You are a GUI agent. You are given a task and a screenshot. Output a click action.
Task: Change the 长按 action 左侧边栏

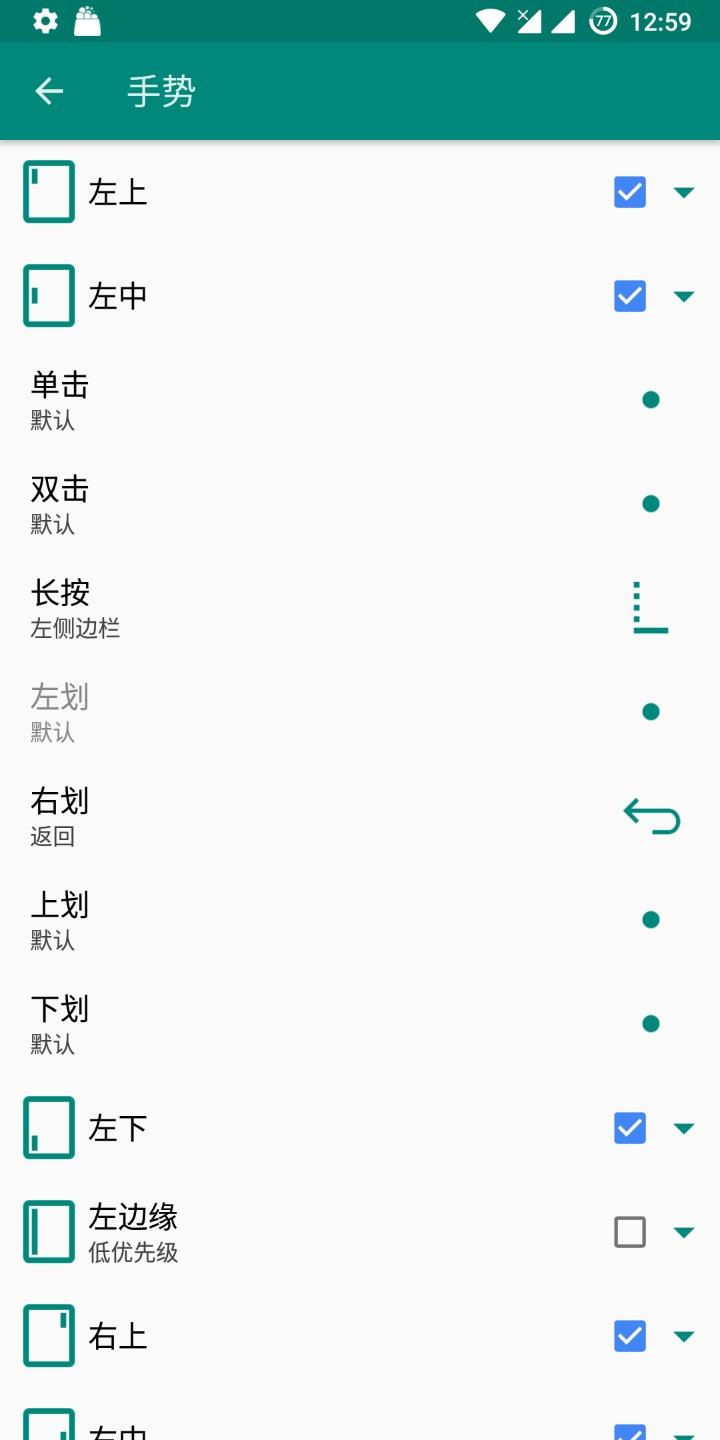(x=360, y=608)
